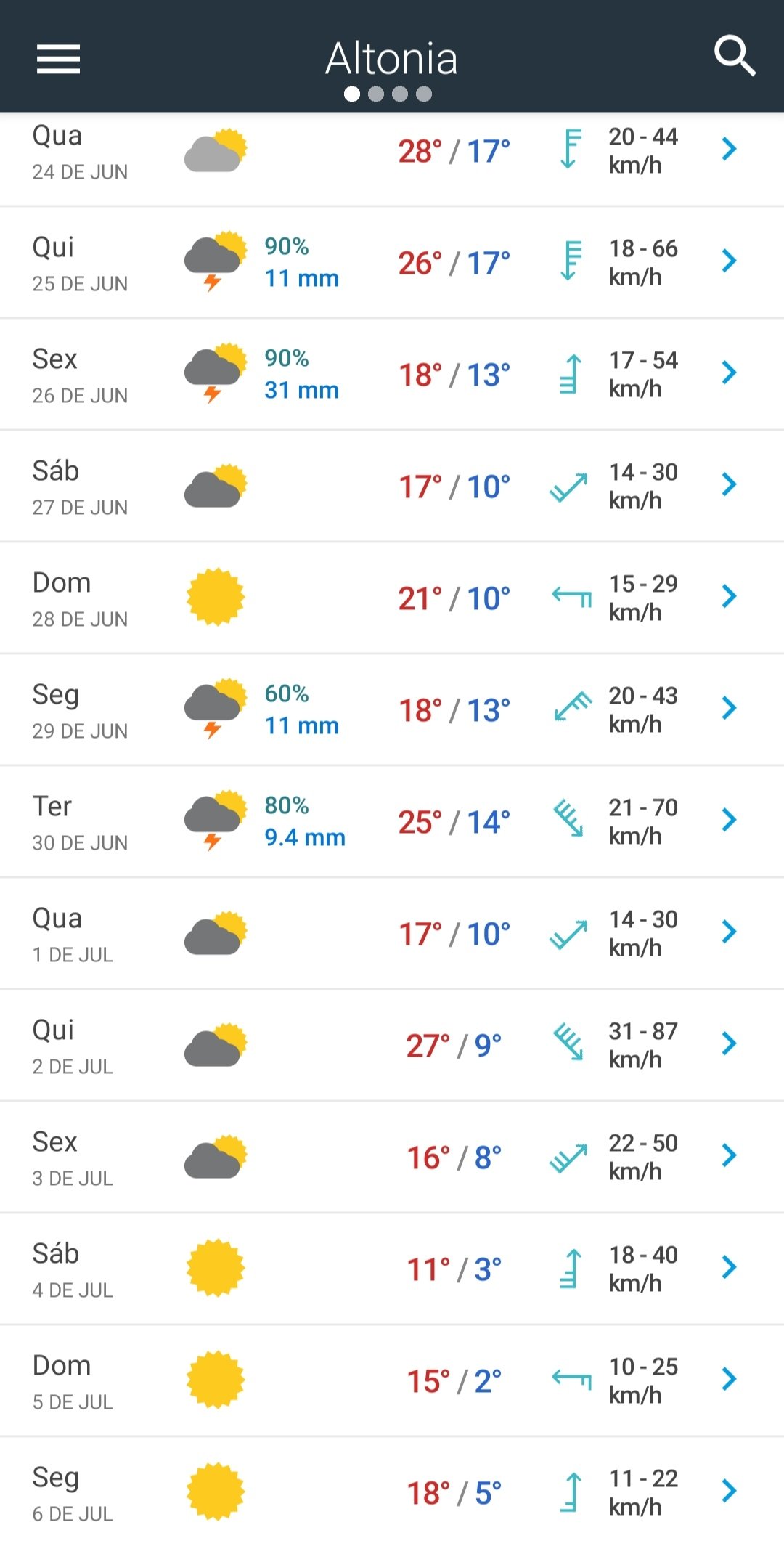Open forecast details for Qui 25 de Jun
The image size is (784, 1546).
coord(392,262)
